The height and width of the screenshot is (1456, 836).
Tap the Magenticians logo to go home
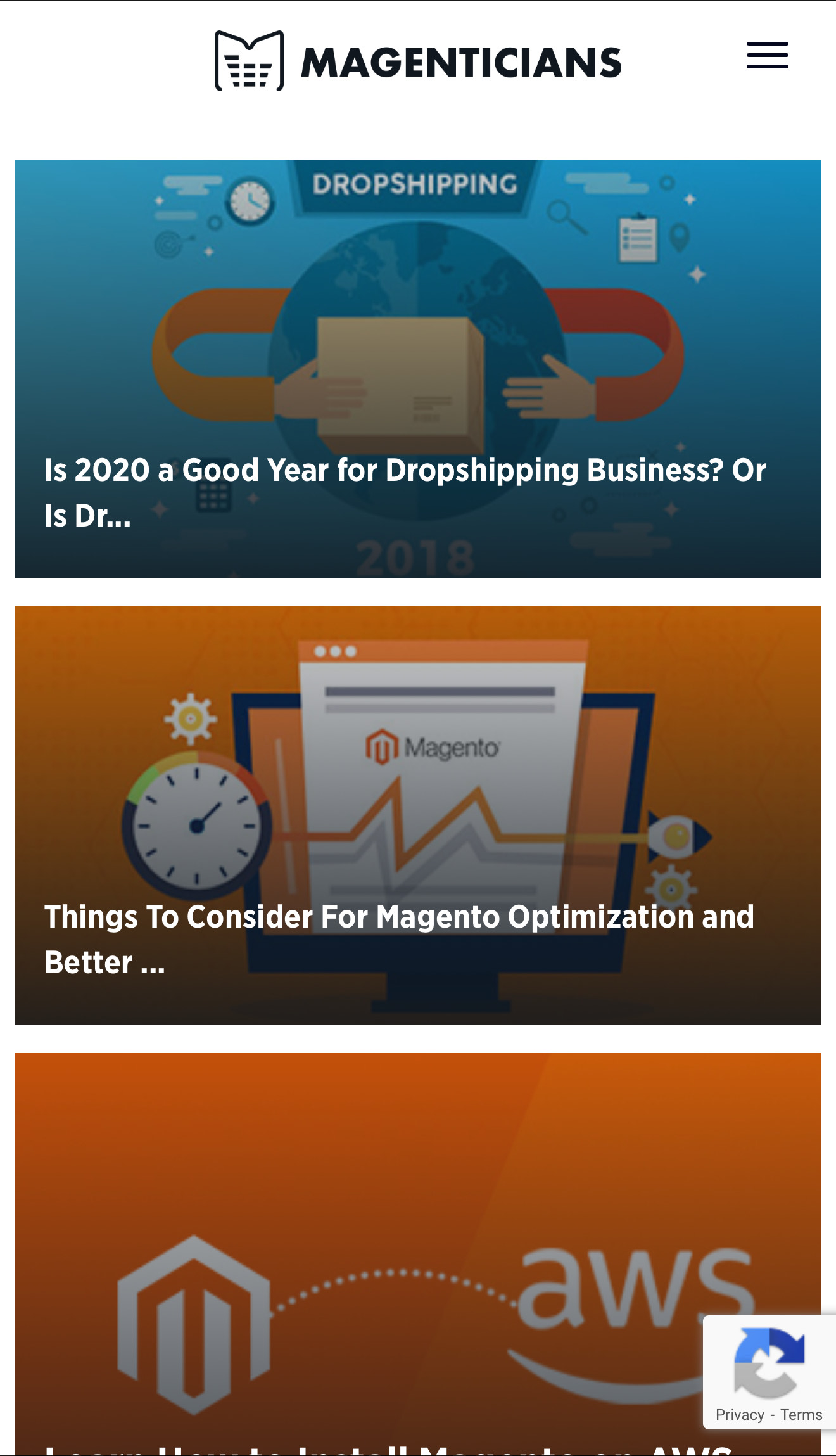[418, 61]
